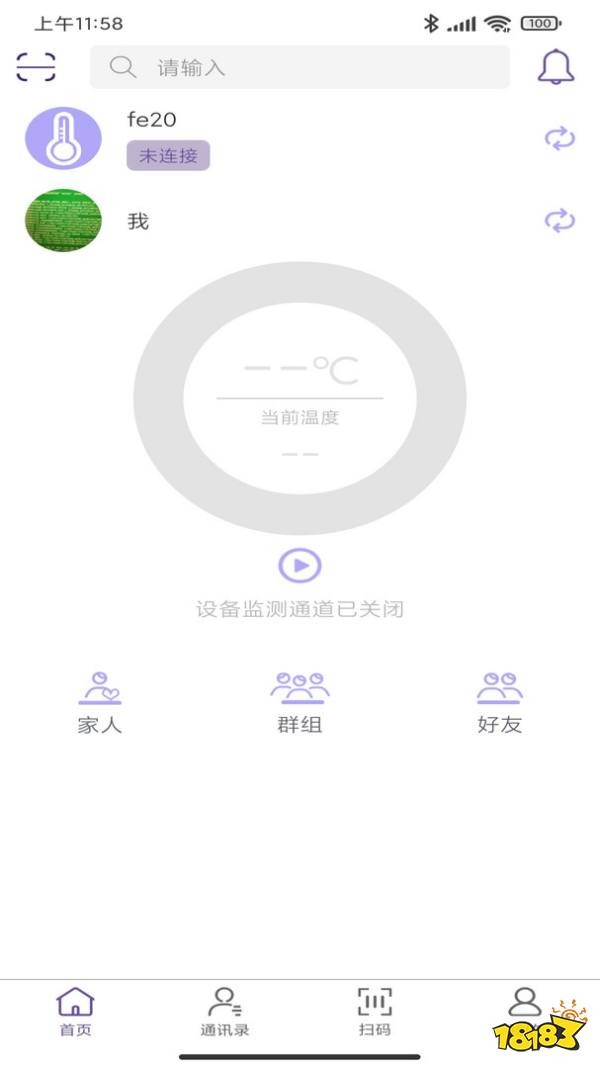Switch to the 通讯录 tab
The height and width of the screenshot is (1068, 600).
[224, 1011]
